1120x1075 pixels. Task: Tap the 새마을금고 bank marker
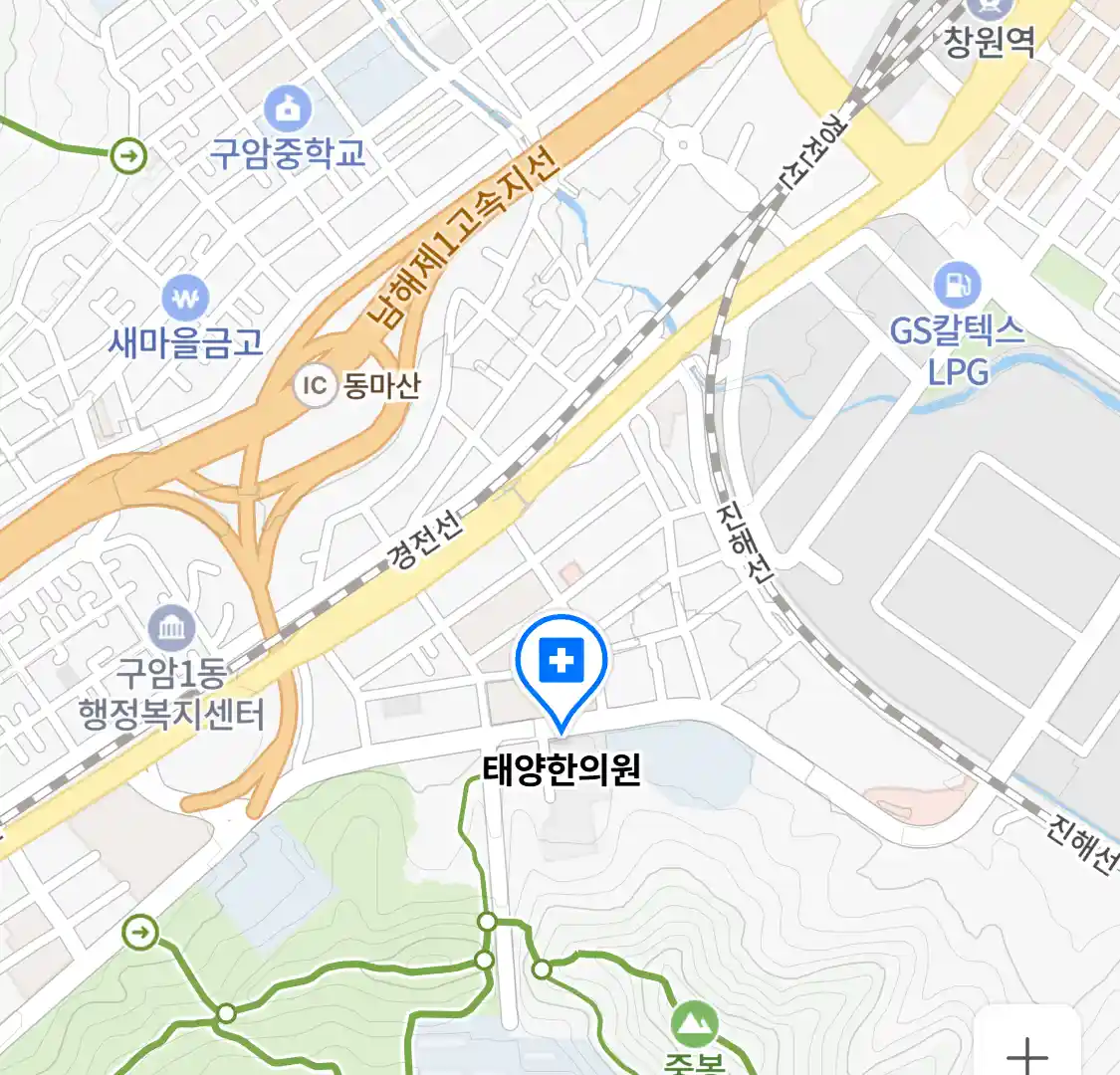(x=185, y=297)
